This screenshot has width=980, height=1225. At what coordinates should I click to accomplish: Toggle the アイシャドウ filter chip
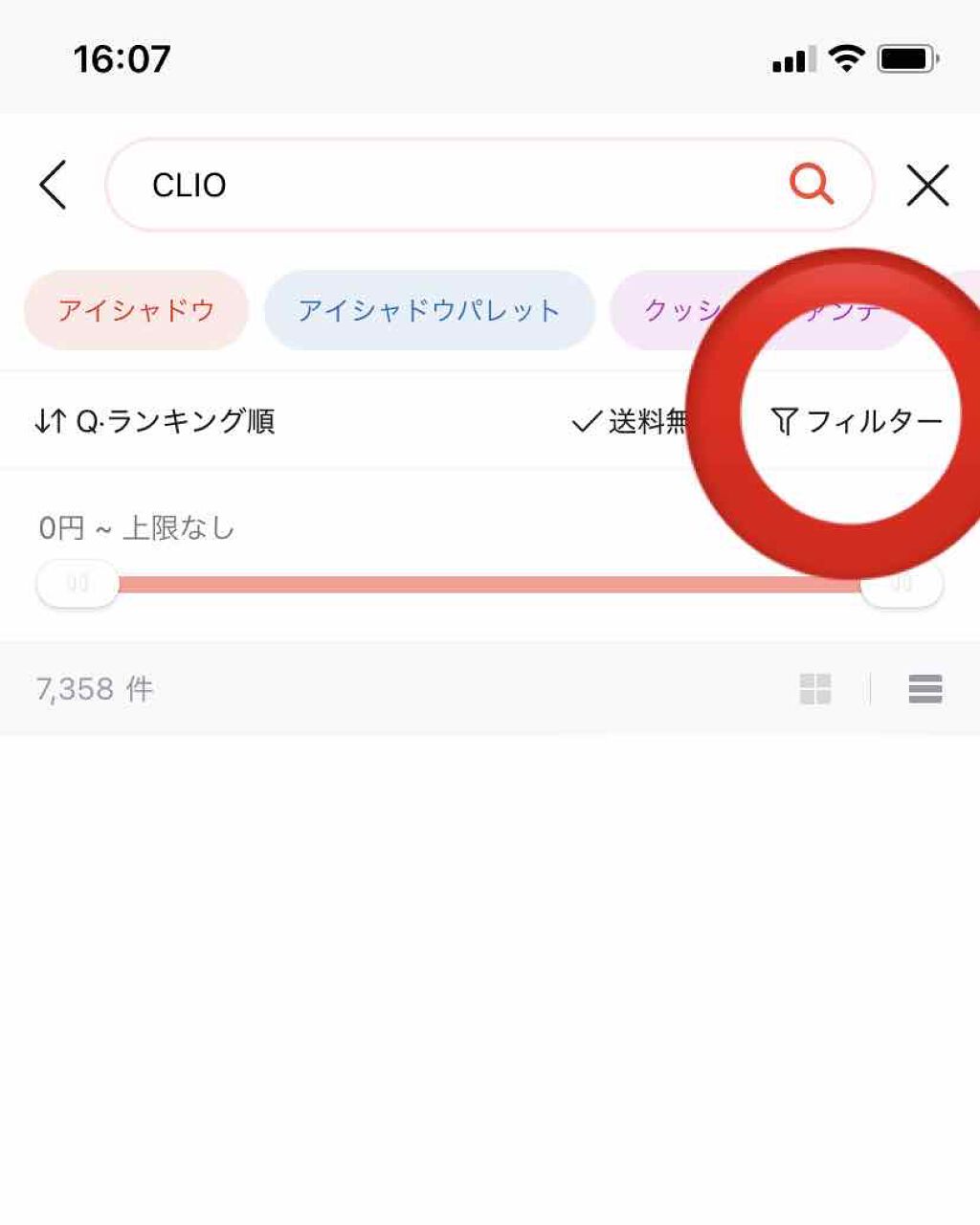click(x=134, y=309)
